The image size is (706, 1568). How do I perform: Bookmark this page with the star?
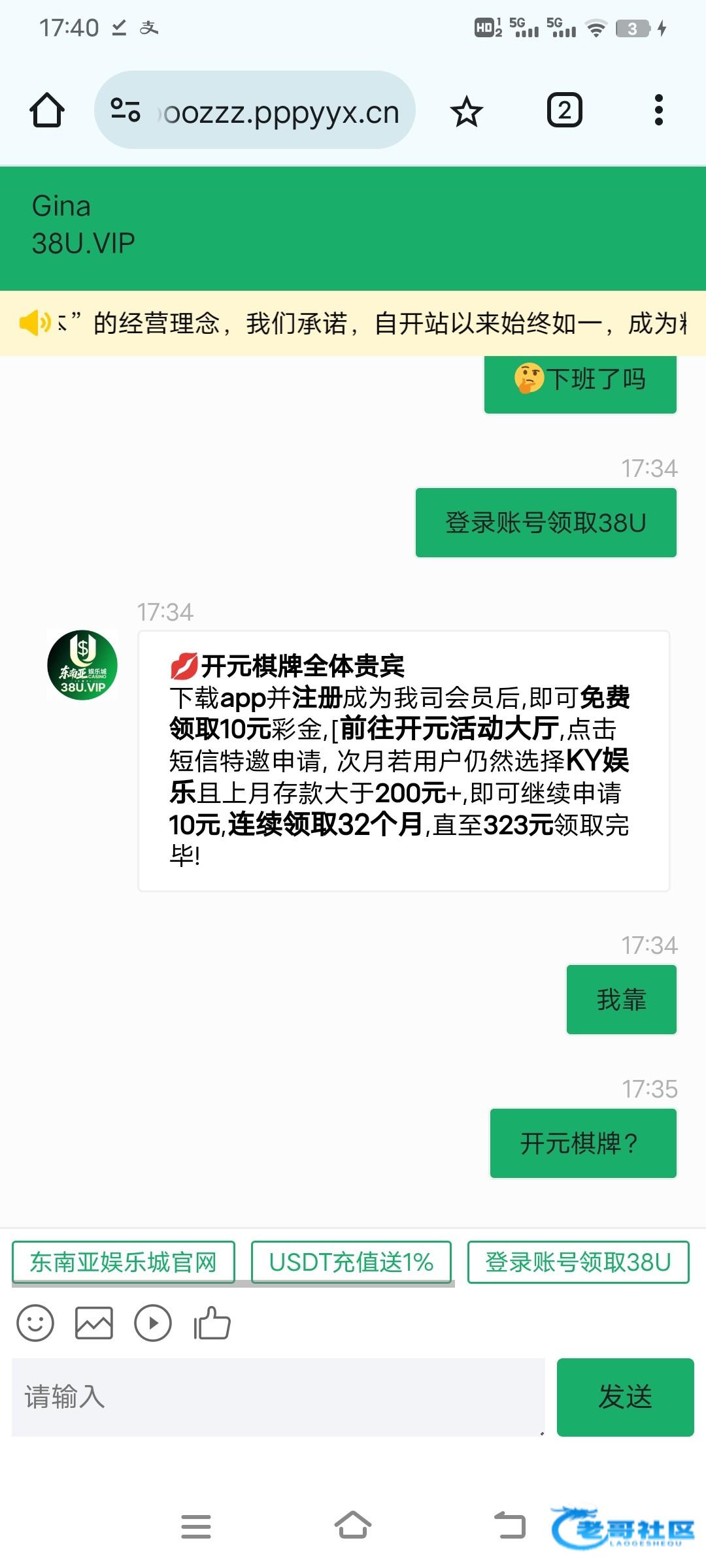(466, 111)
